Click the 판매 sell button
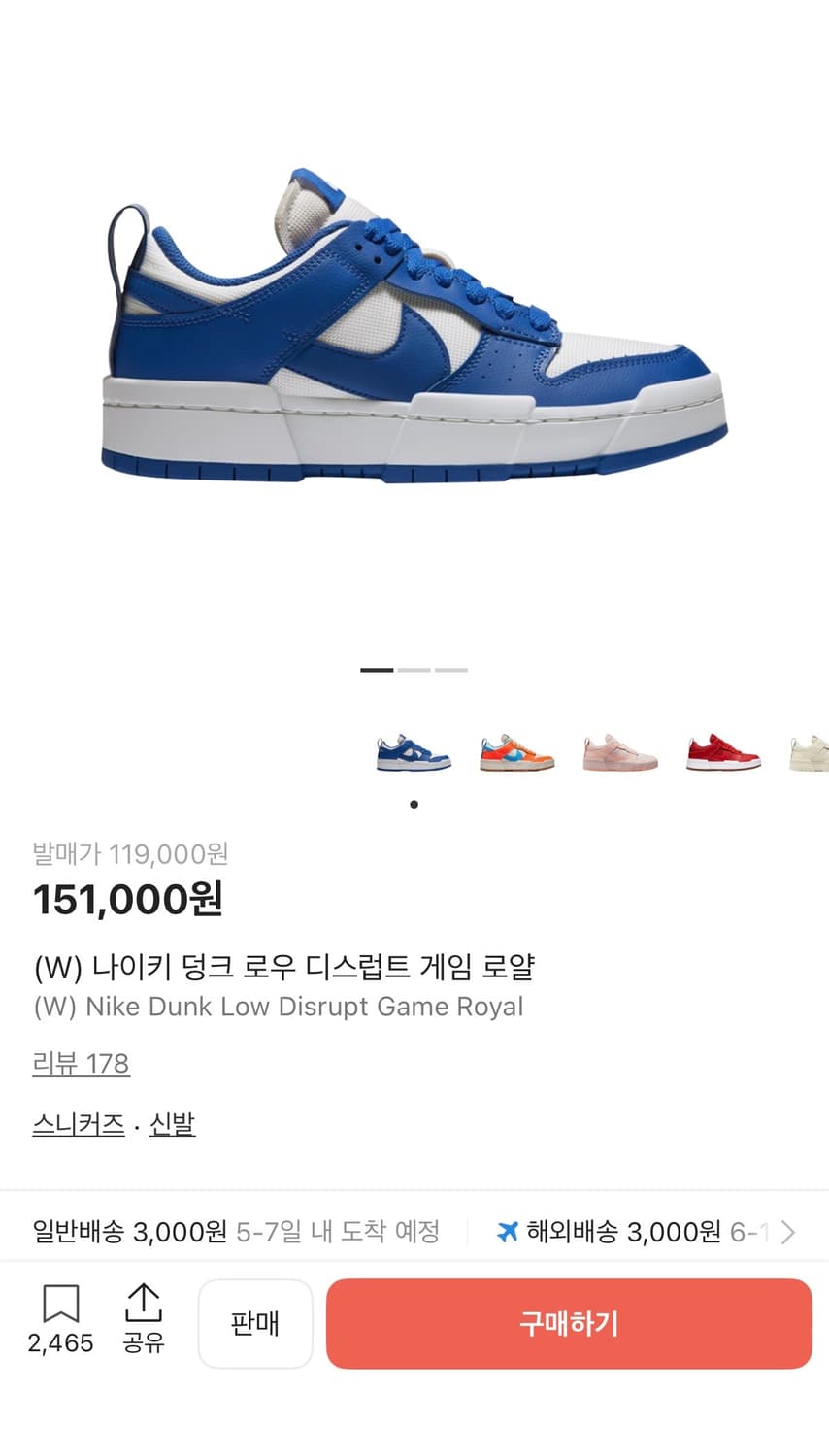Screen dimensions: 829x1456 [x=255, y=1323]
